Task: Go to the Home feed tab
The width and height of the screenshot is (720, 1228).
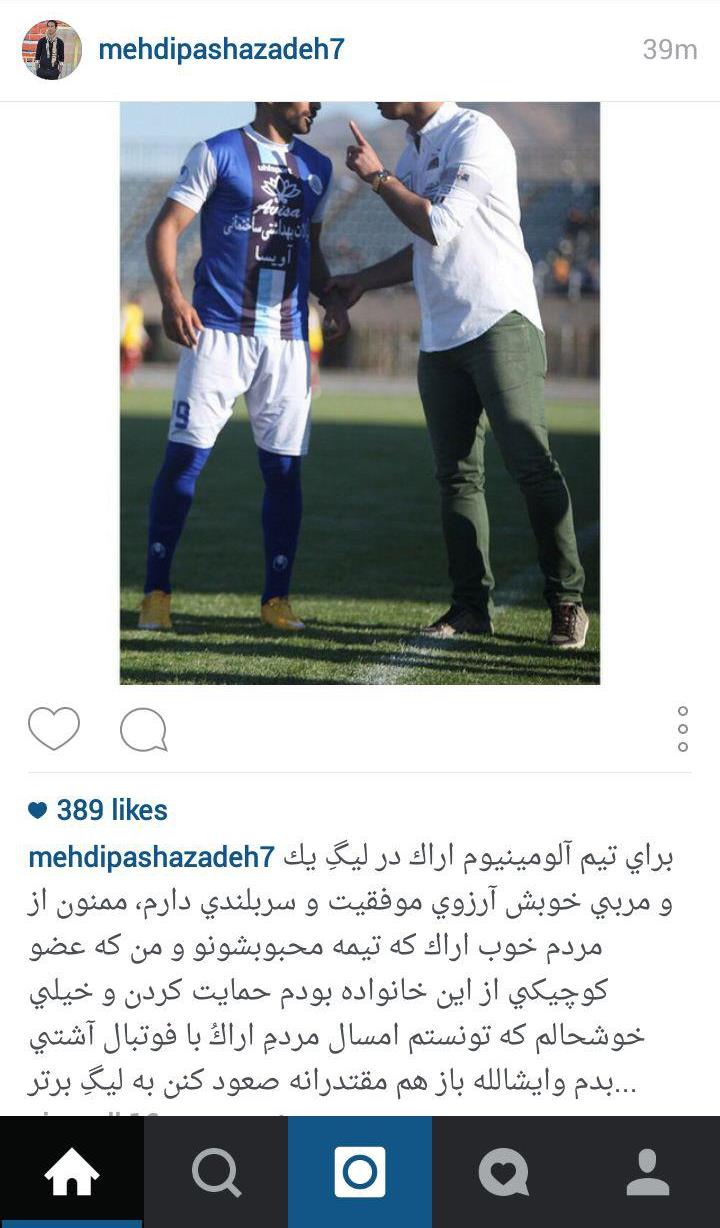Action: (x=72, y=1172)
